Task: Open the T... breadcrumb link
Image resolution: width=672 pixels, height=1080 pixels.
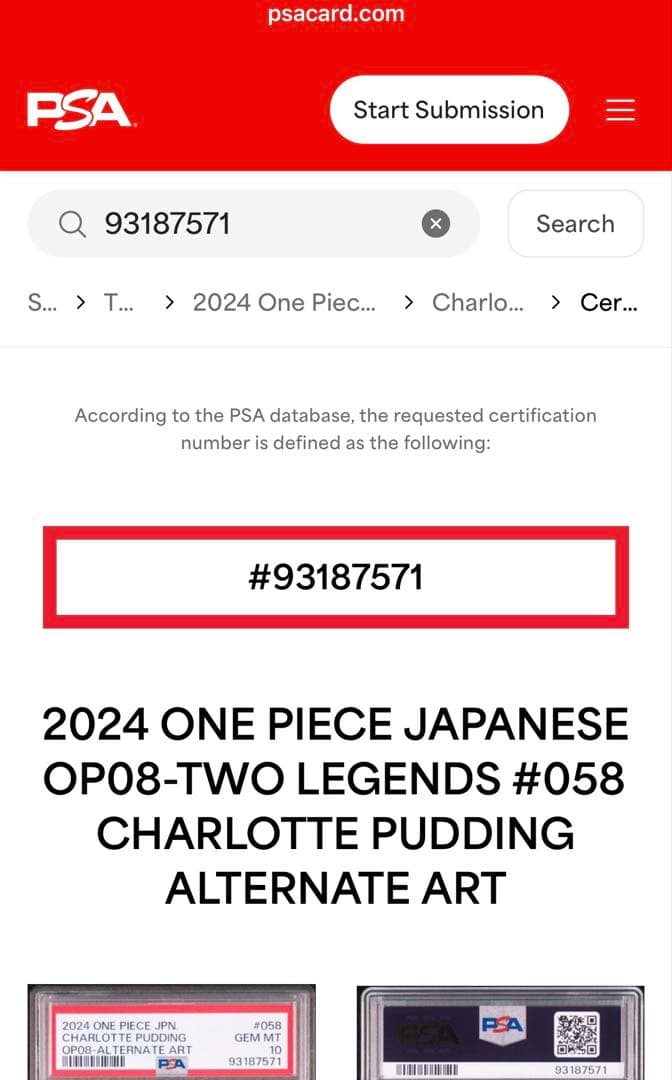Action: point(118,302)
